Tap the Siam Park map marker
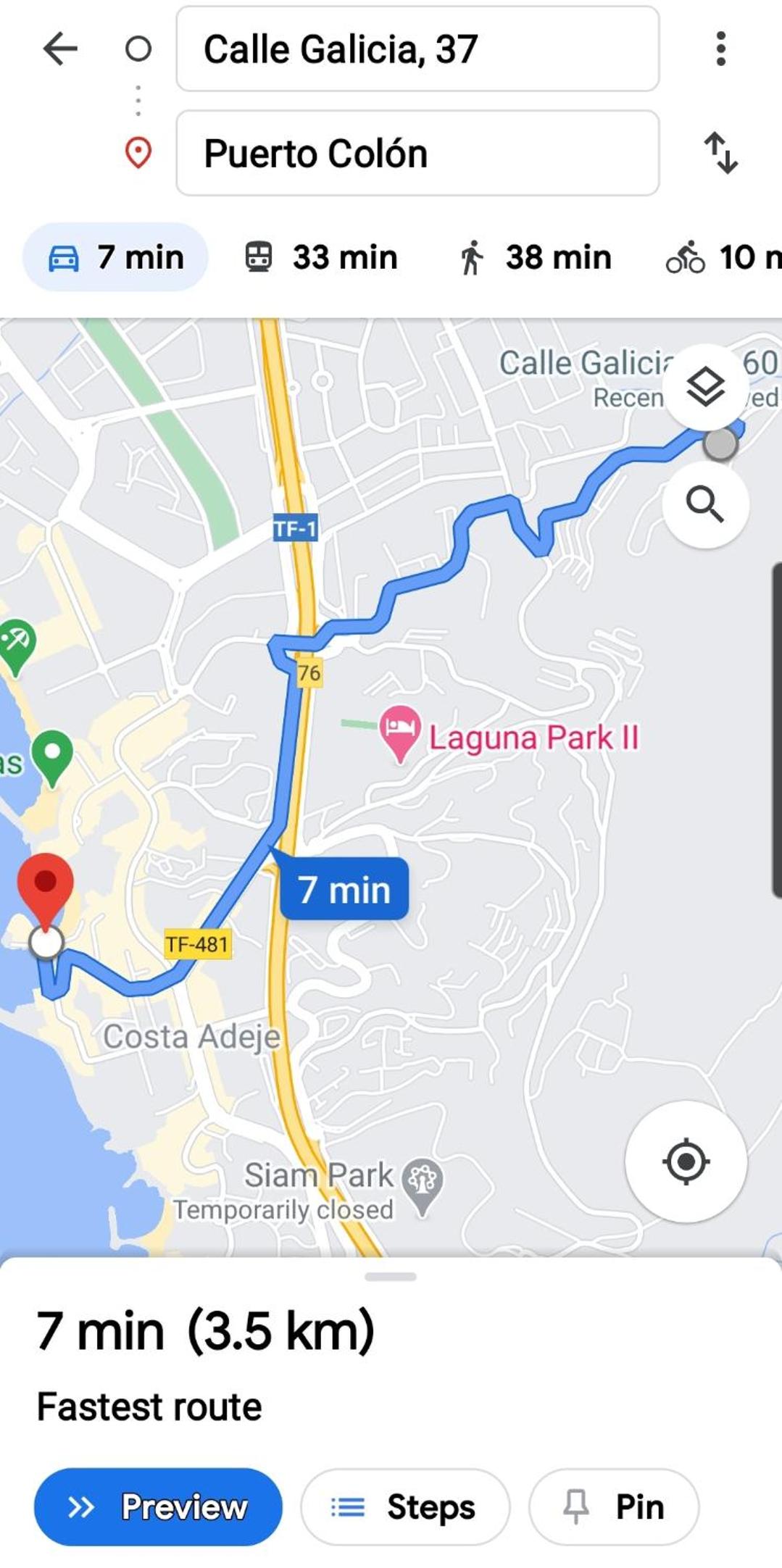Viewport: 782px width, 1568px height. tap(423, 1186)
